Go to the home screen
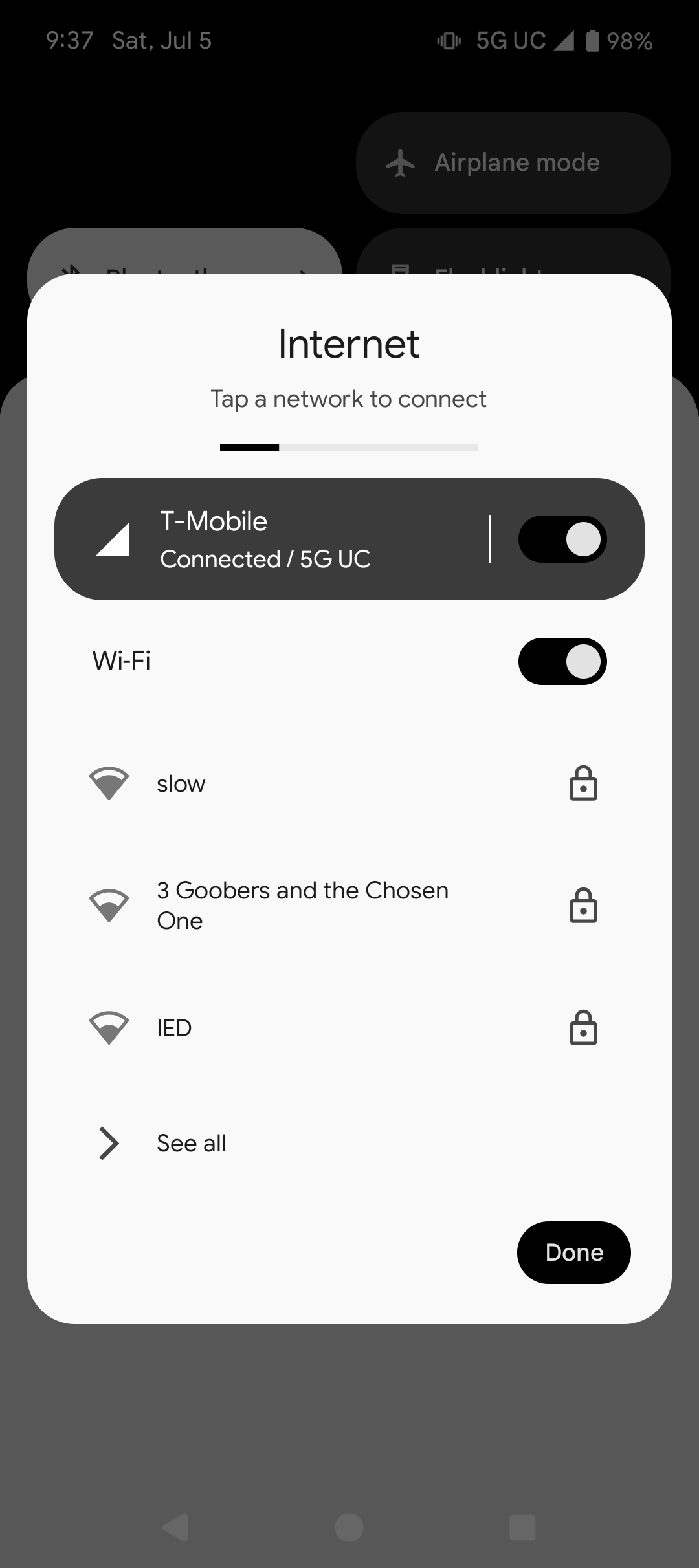Image resolution: width=699 pixels, height=1568 pixels. point(349,1527)
